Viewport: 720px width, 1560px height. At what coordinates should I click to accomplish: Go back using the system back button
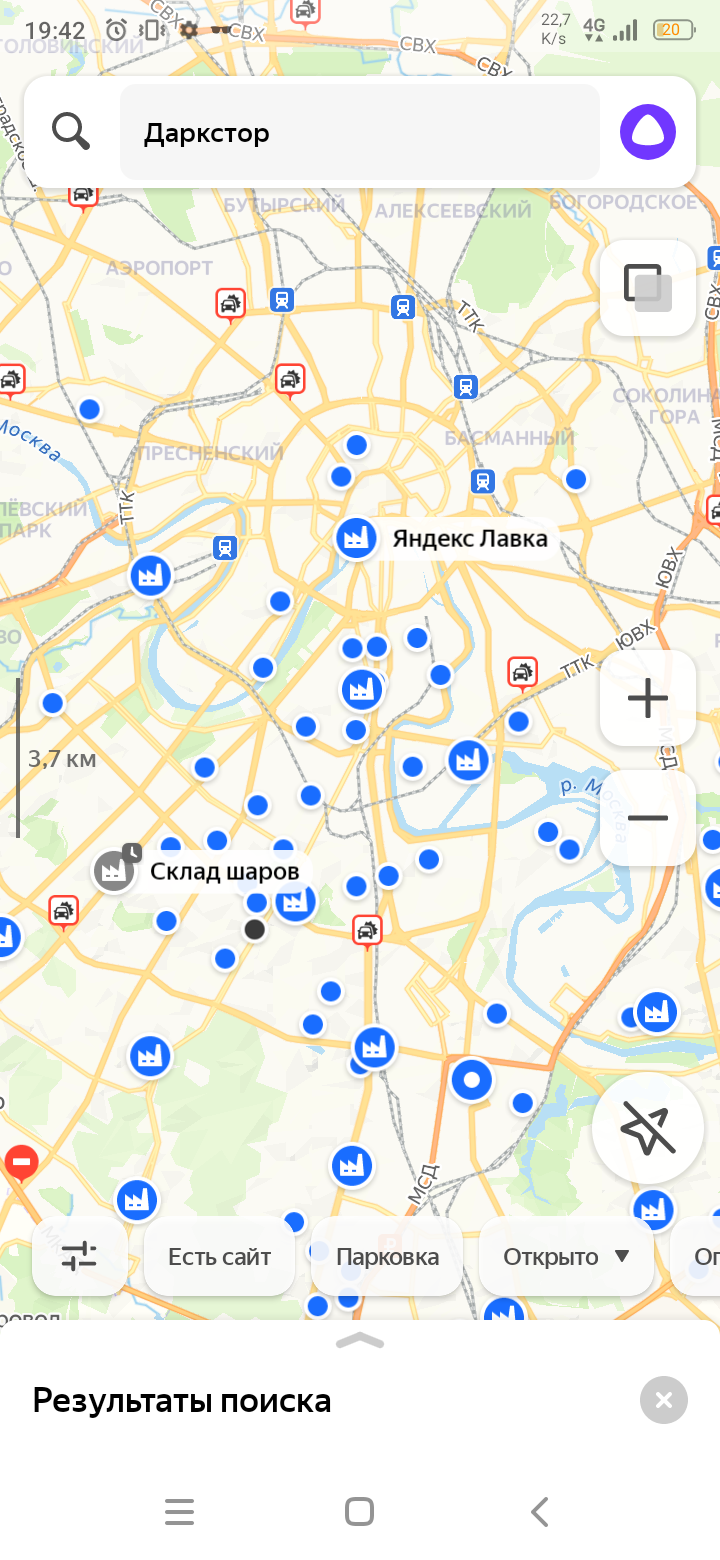pyautogui.click(x=540, y=1511)
